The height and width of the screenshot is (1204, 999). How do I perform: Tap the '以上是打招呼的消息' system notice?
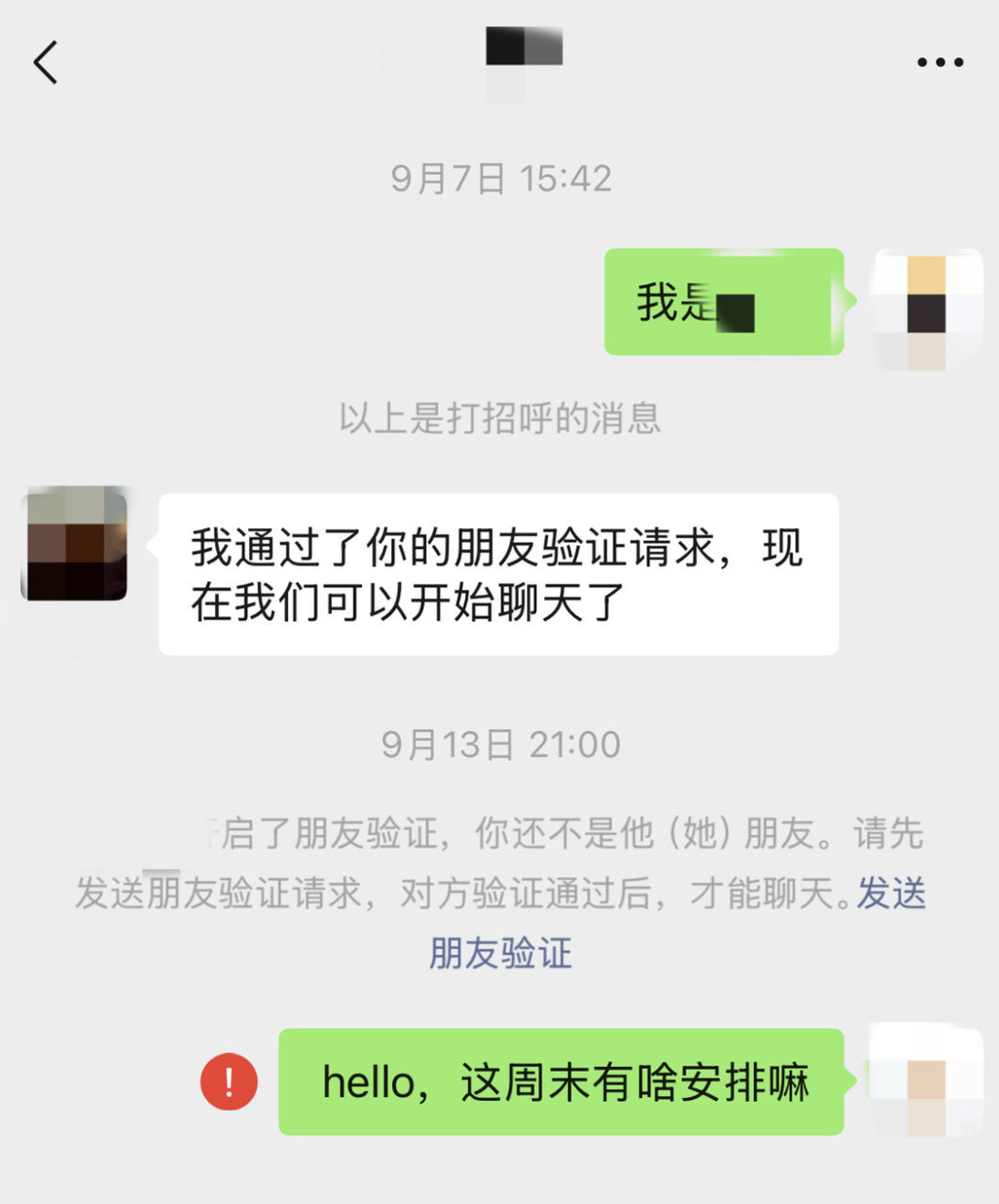[499, 418]
